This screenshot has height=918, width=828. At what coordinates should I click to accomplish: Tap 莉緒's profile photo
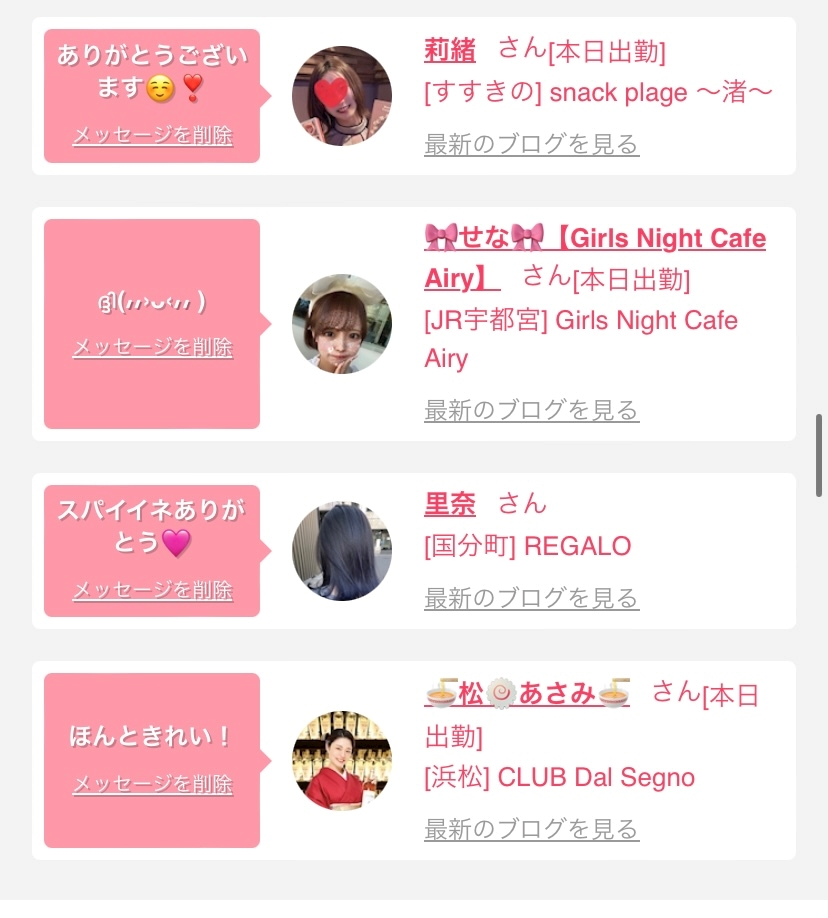tap(342, 96)
